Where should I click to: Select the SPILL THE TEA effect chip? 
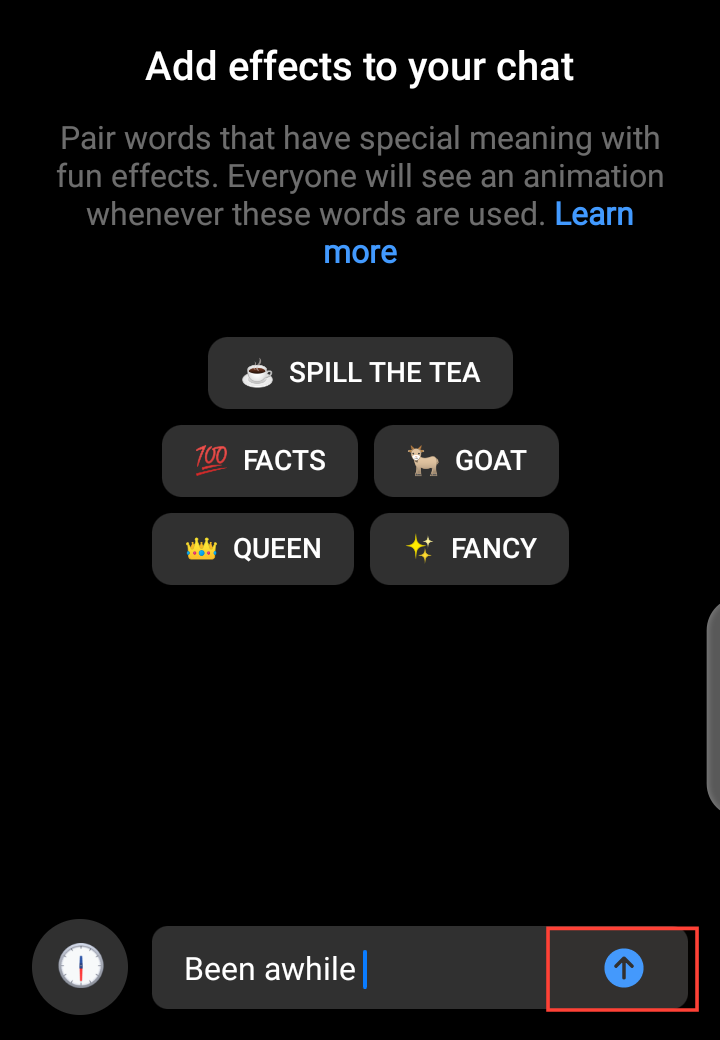[360, 373]
